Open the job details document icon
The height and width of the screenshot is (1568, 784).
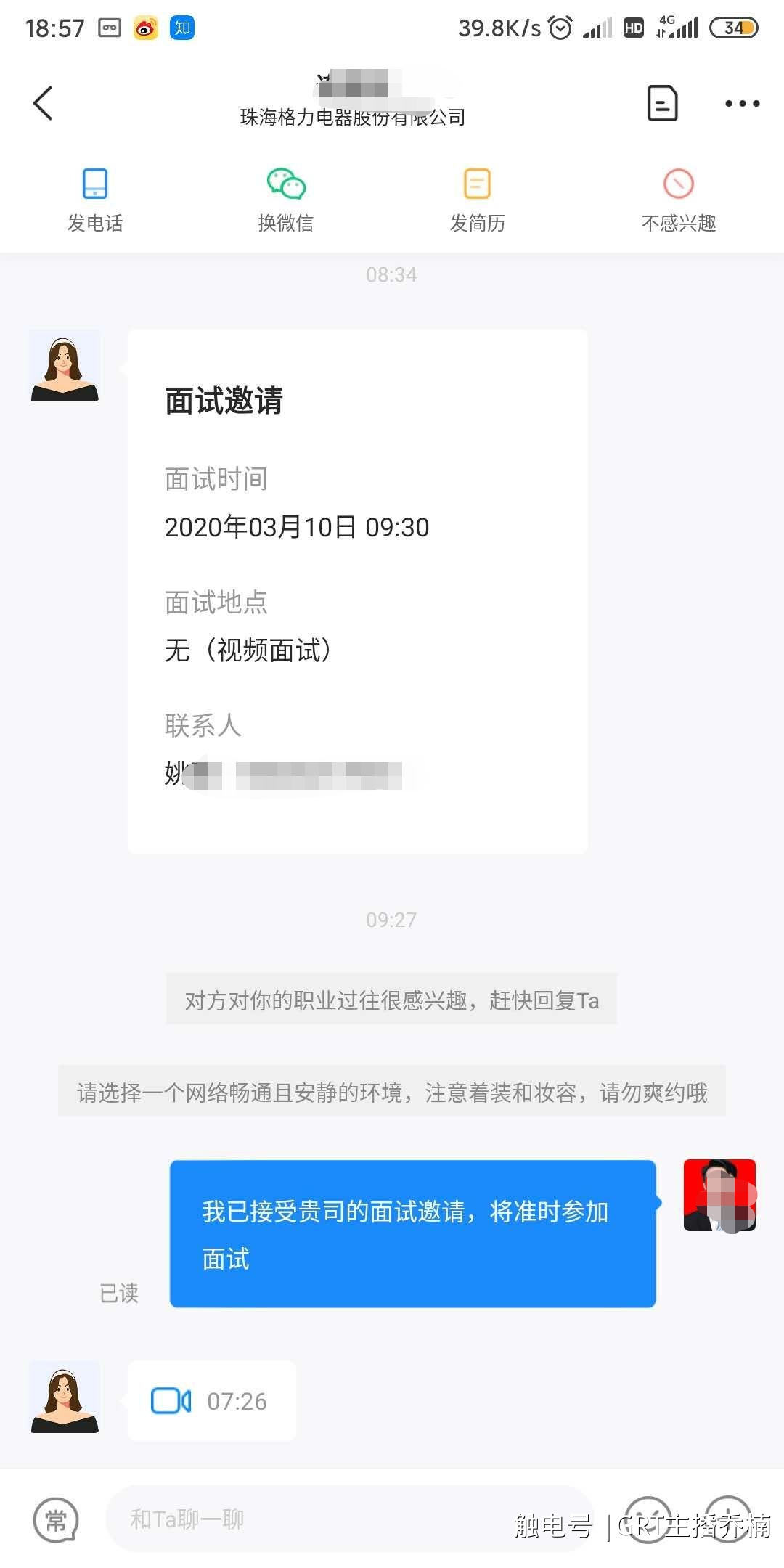click(662, 103)
